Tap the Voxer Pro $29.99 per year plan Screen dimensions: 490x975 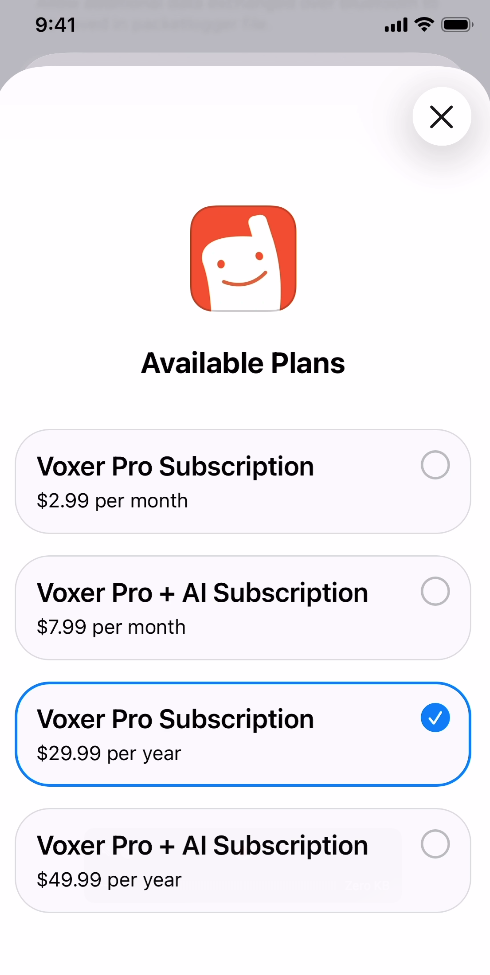[243, 734]
